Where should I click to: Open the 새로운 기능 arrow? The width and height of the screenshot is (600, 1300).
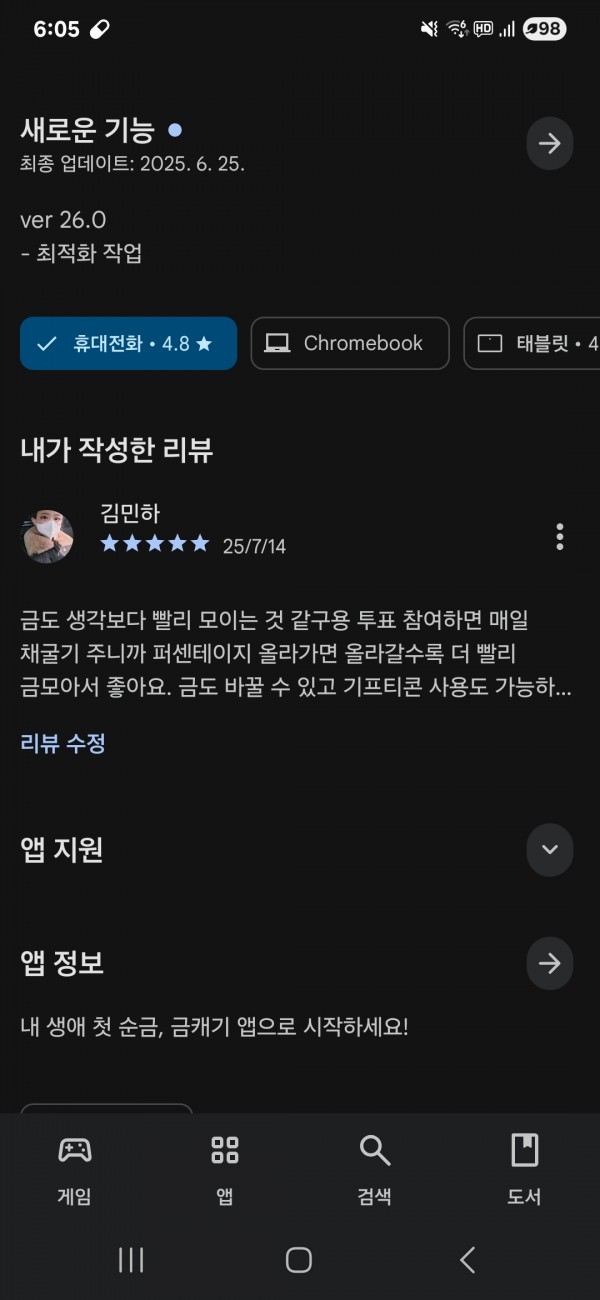(x=549, y=143)
